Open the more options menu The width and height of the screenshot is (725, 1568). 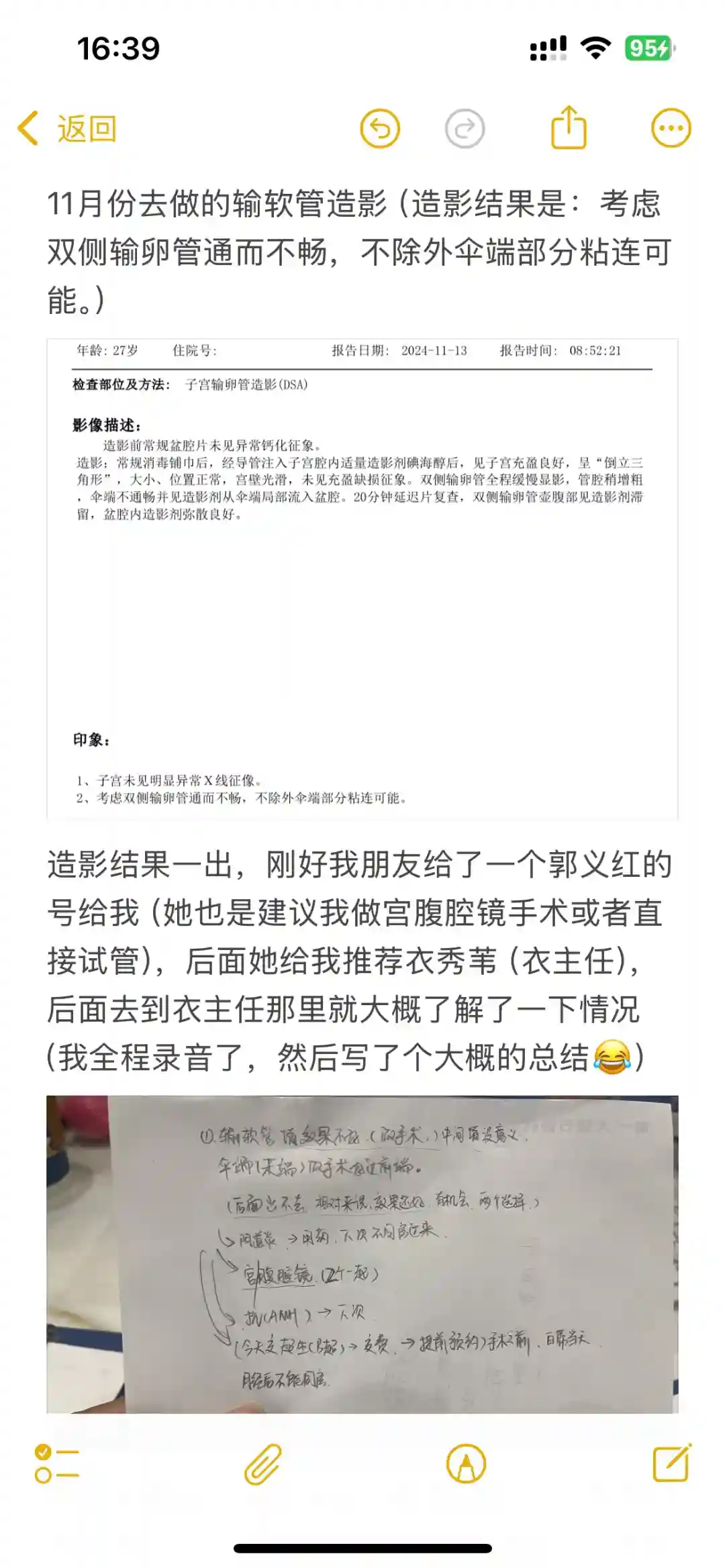point(671,128)
